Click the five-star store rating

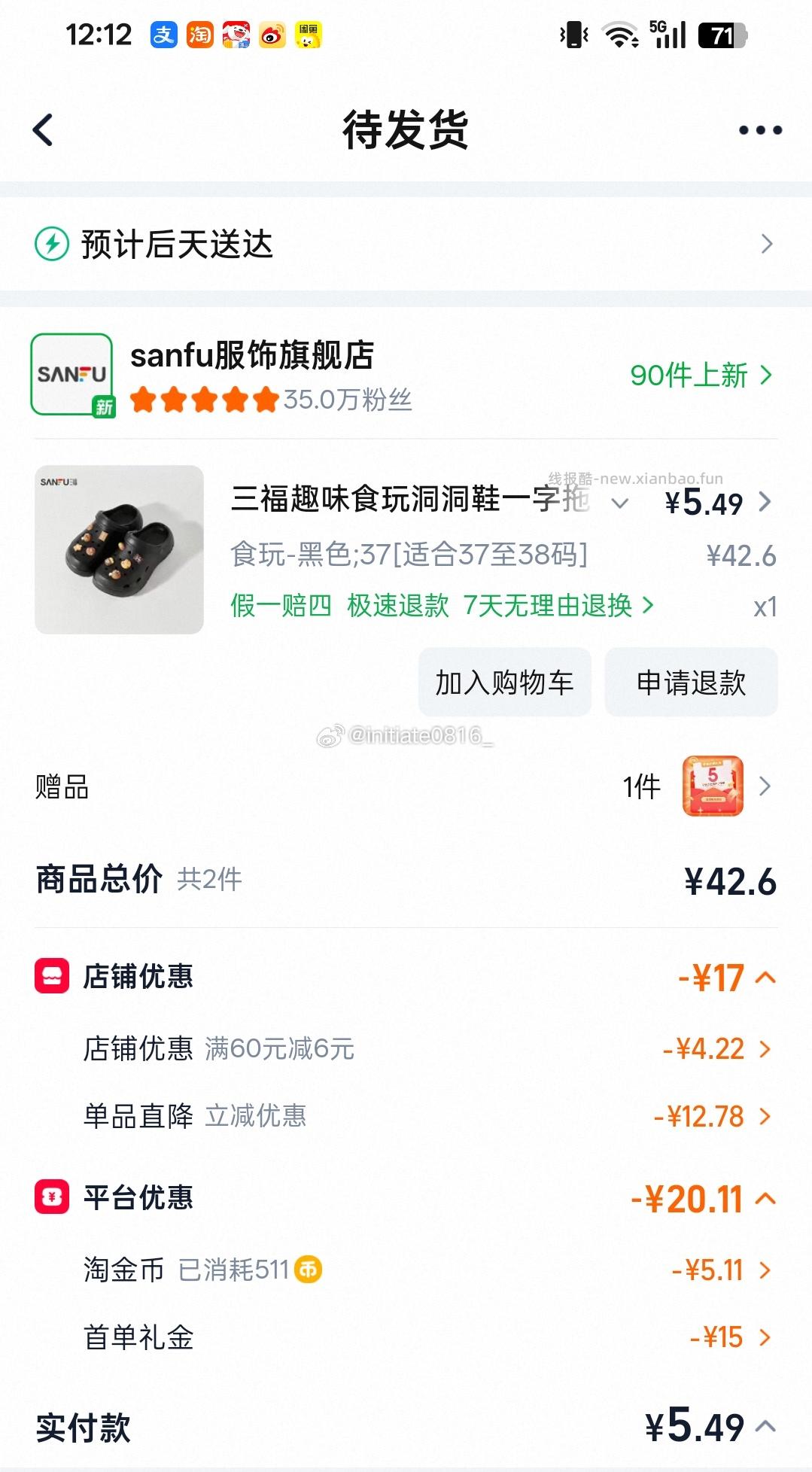tap(203, 400)
